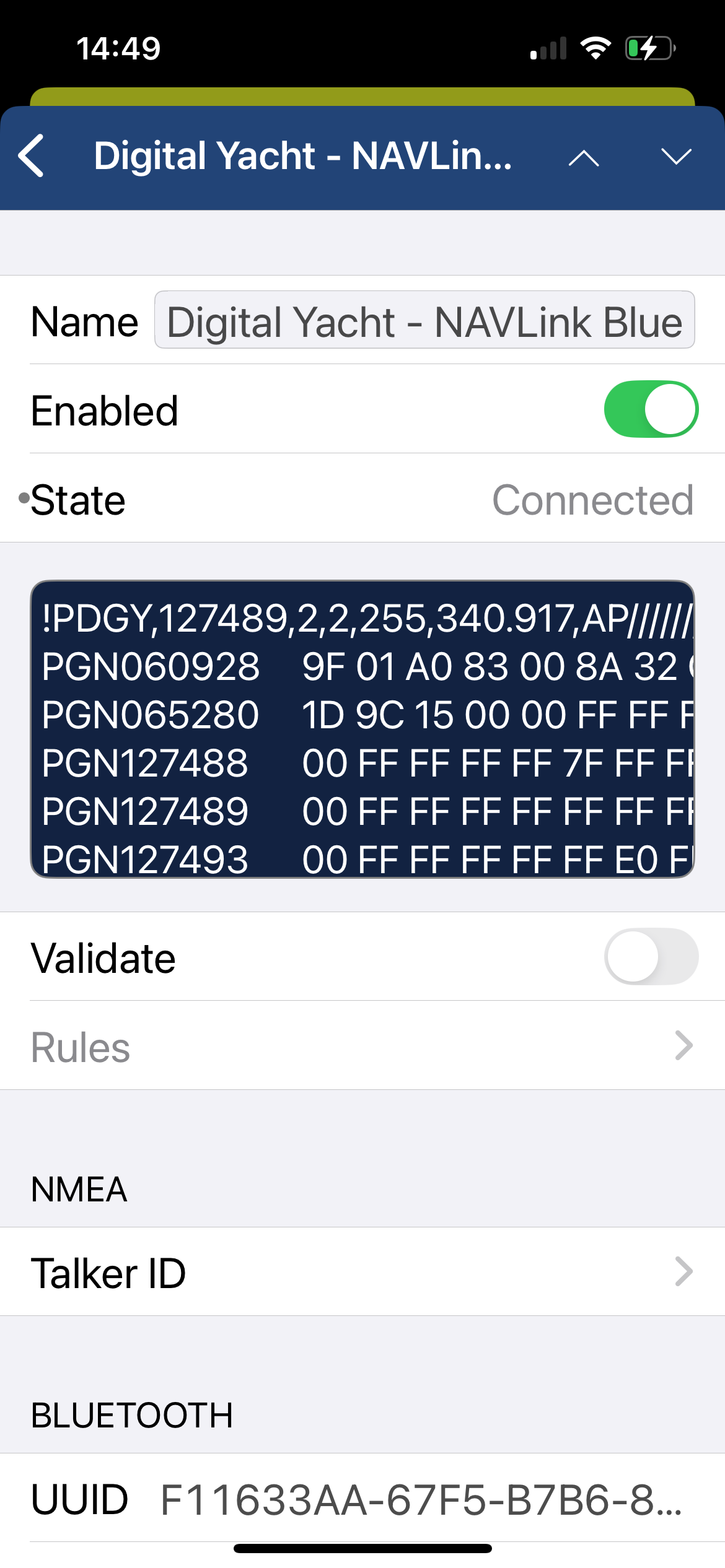
Task: Tap the PGN data log console
Action: pyautogui.click(x=362, y=730)
